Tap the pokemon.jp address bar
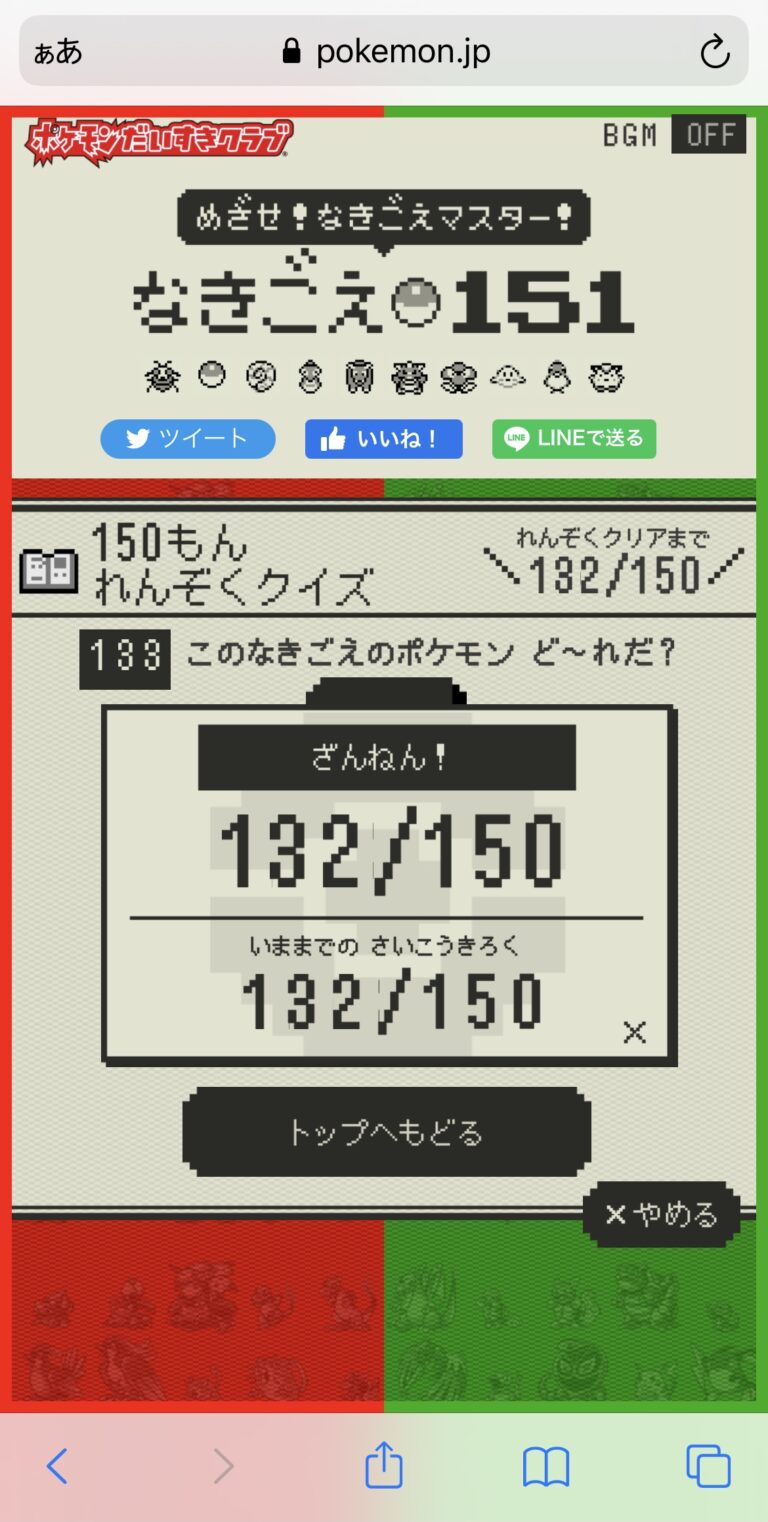 [384, 51]
